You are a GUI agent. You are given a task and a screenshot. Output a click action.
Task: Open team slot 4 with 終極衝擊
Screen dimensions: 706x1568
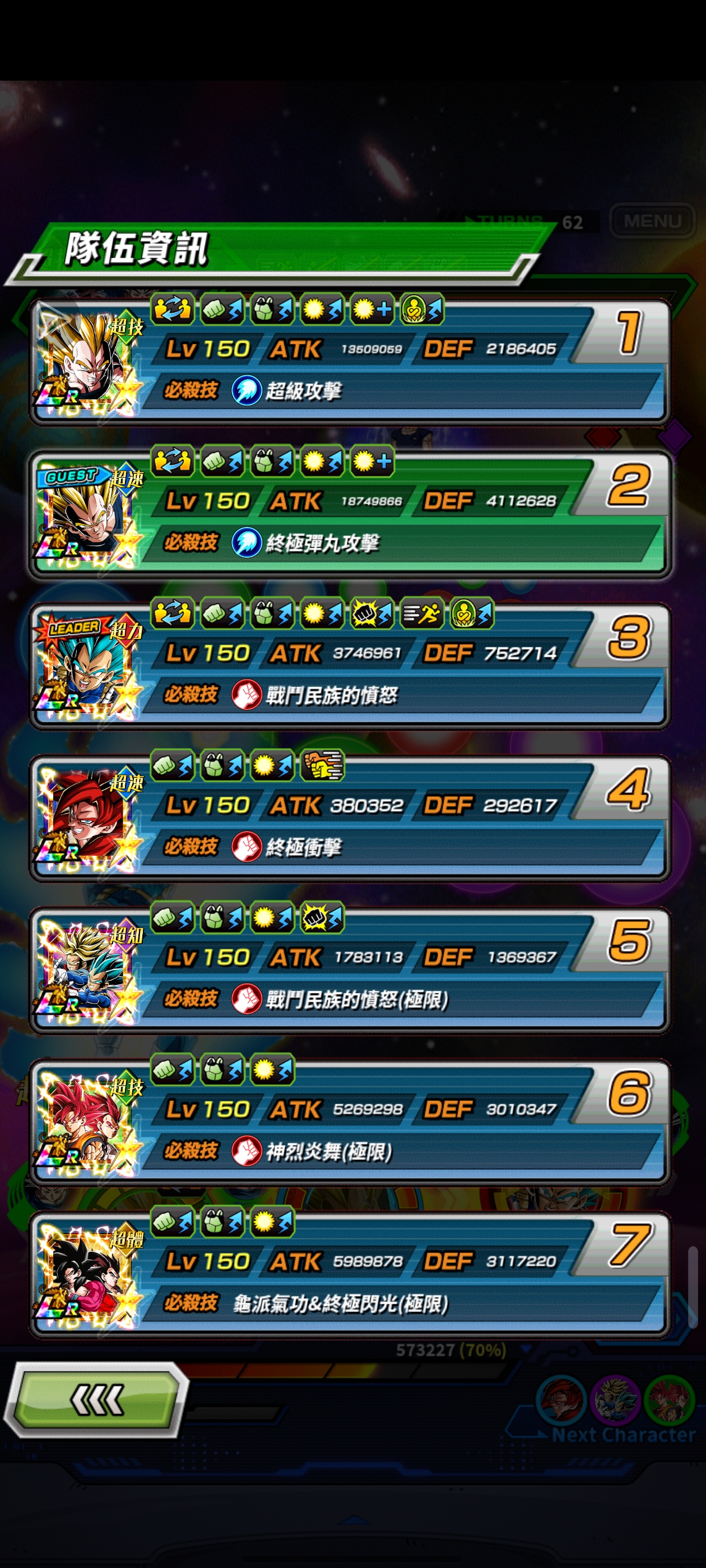350,822
